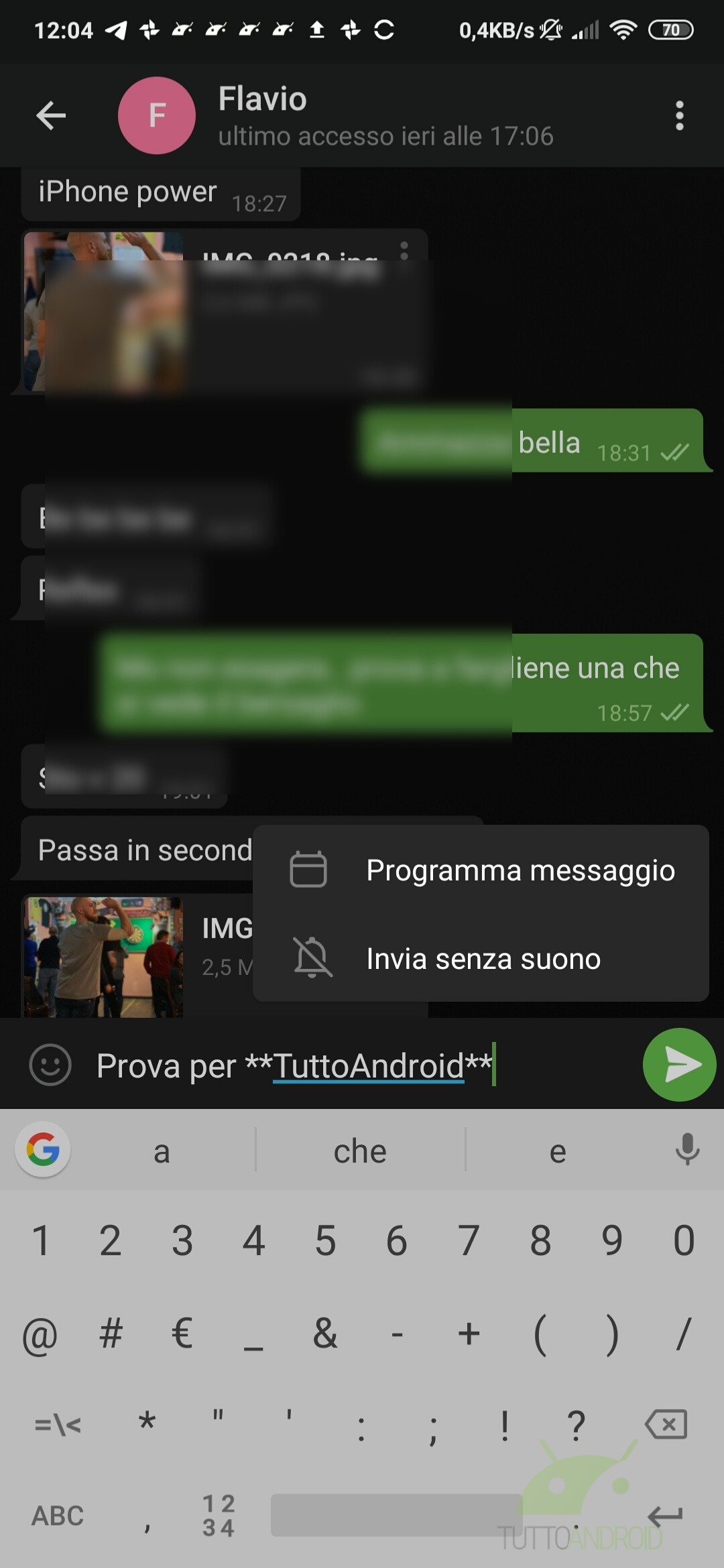Choose Invia senza suono
This screenshot has width=724, height=1568.
481,959
